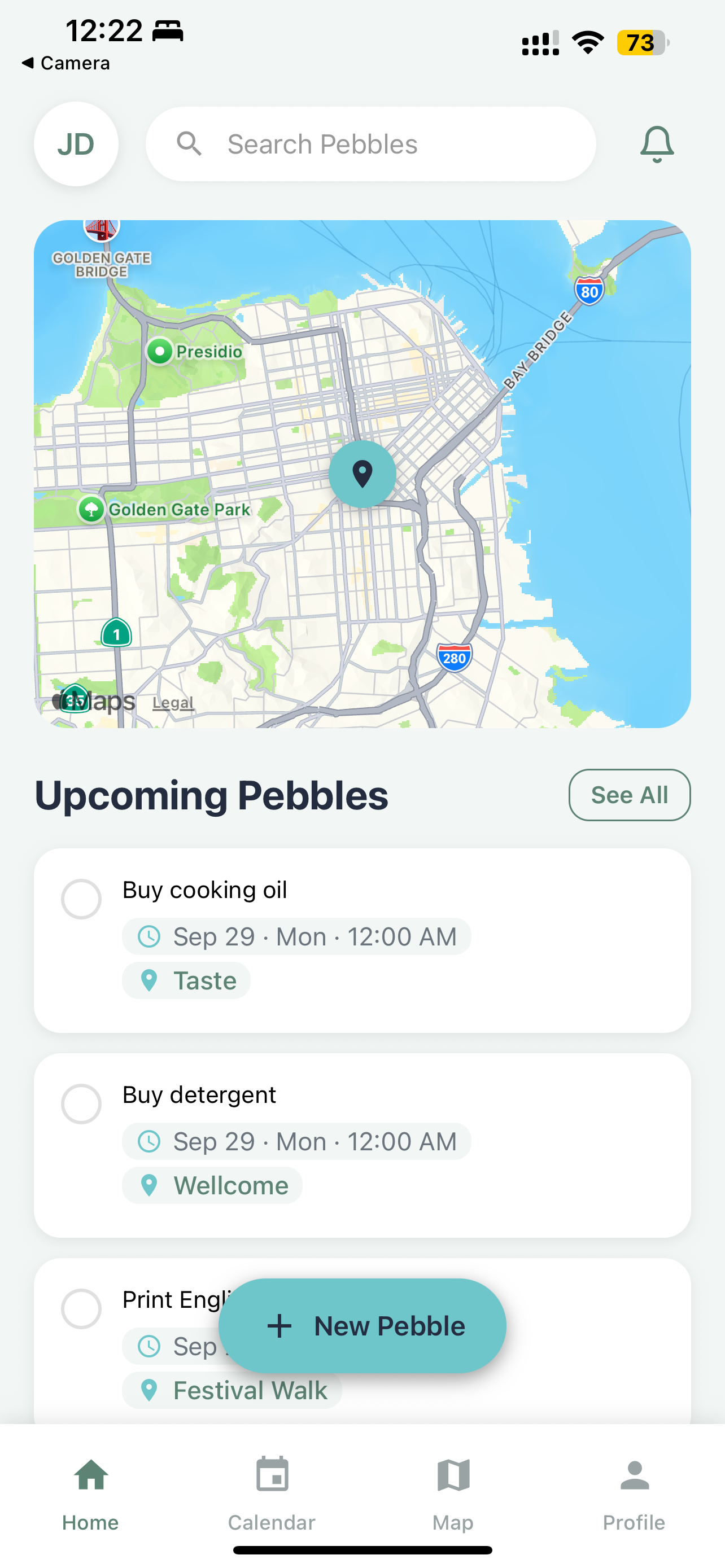See all upcoming pebbles

point(629,795)
